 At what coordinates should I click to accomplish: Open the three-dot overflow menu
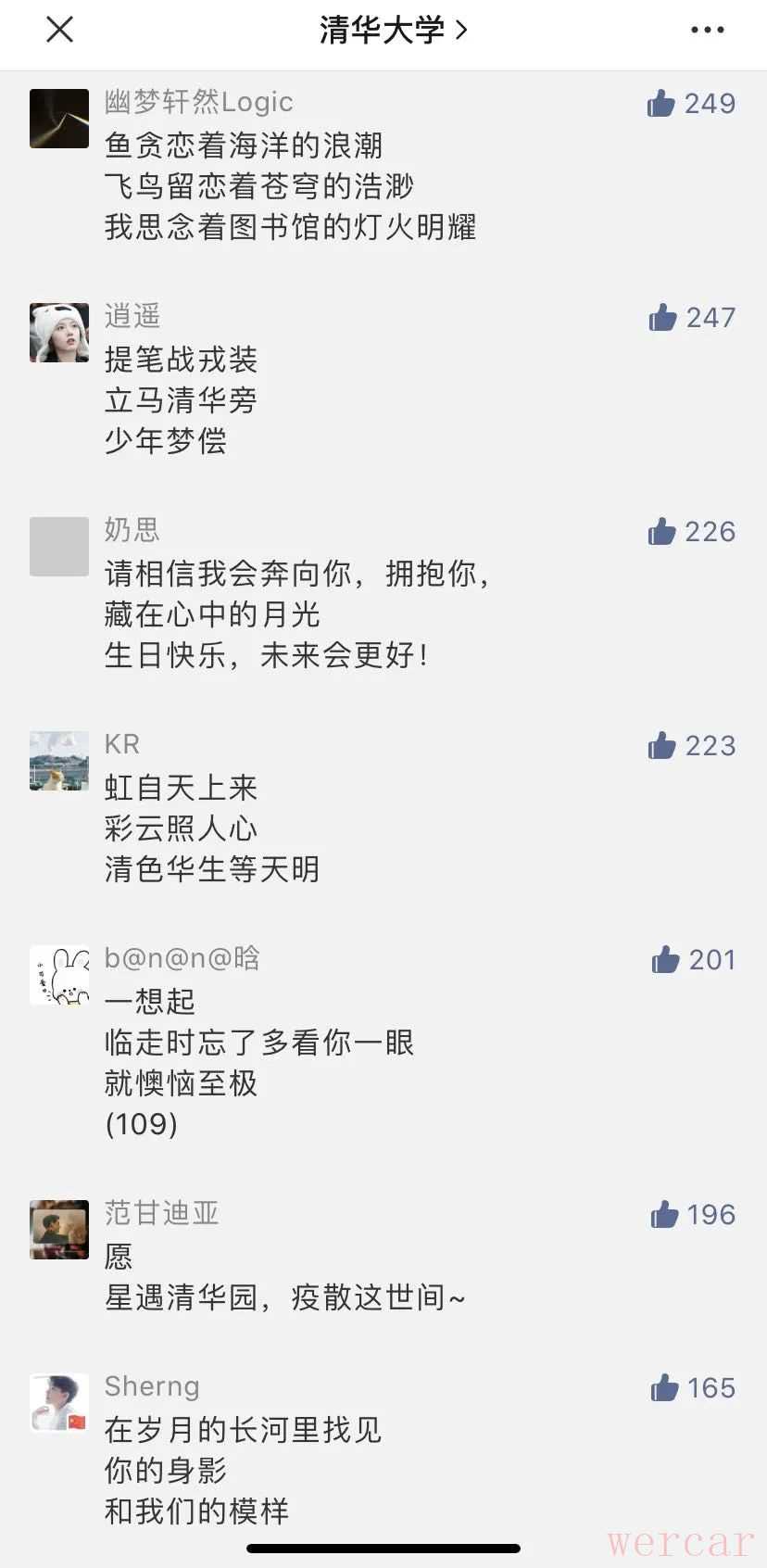click(x=707, y=30)
